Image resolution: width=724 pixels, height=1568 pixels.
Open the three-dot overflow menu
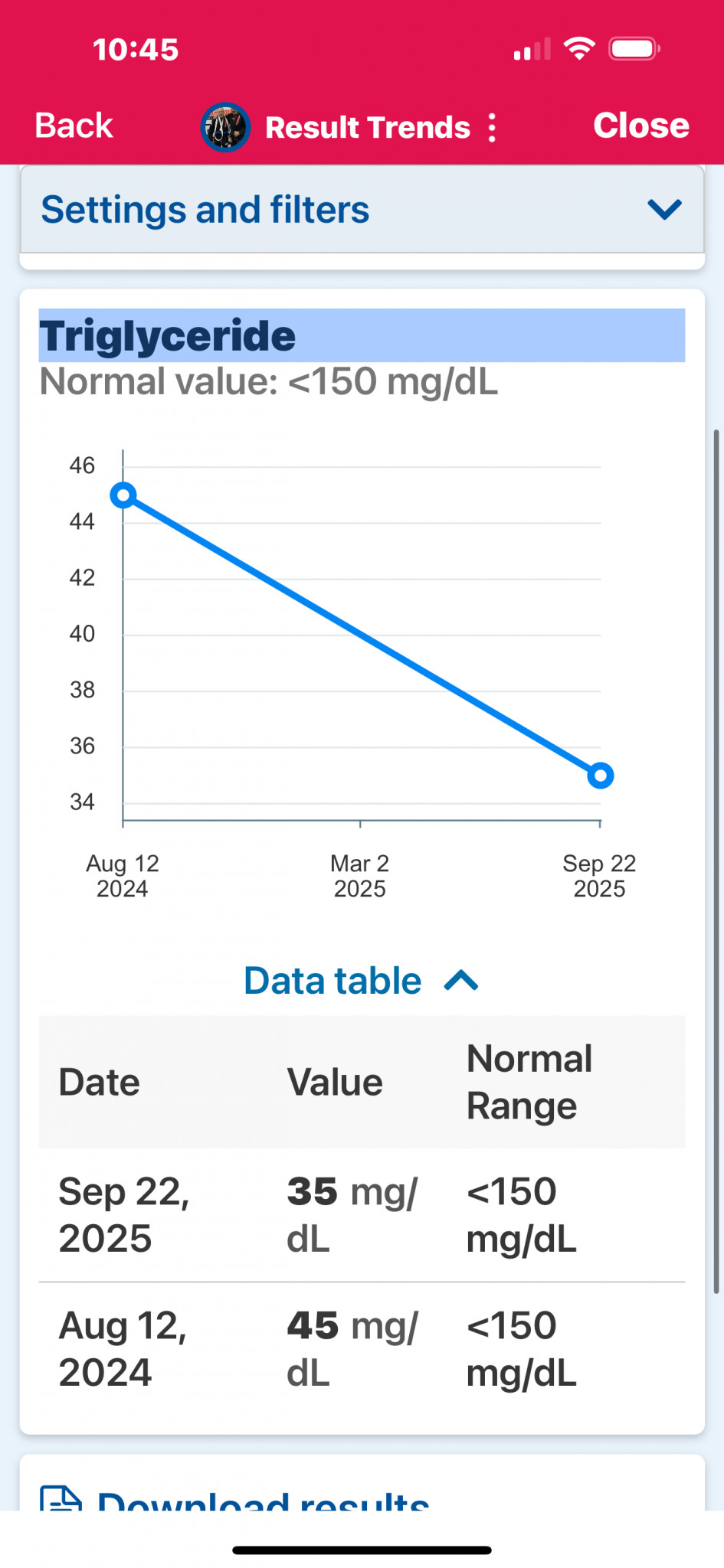492,128
